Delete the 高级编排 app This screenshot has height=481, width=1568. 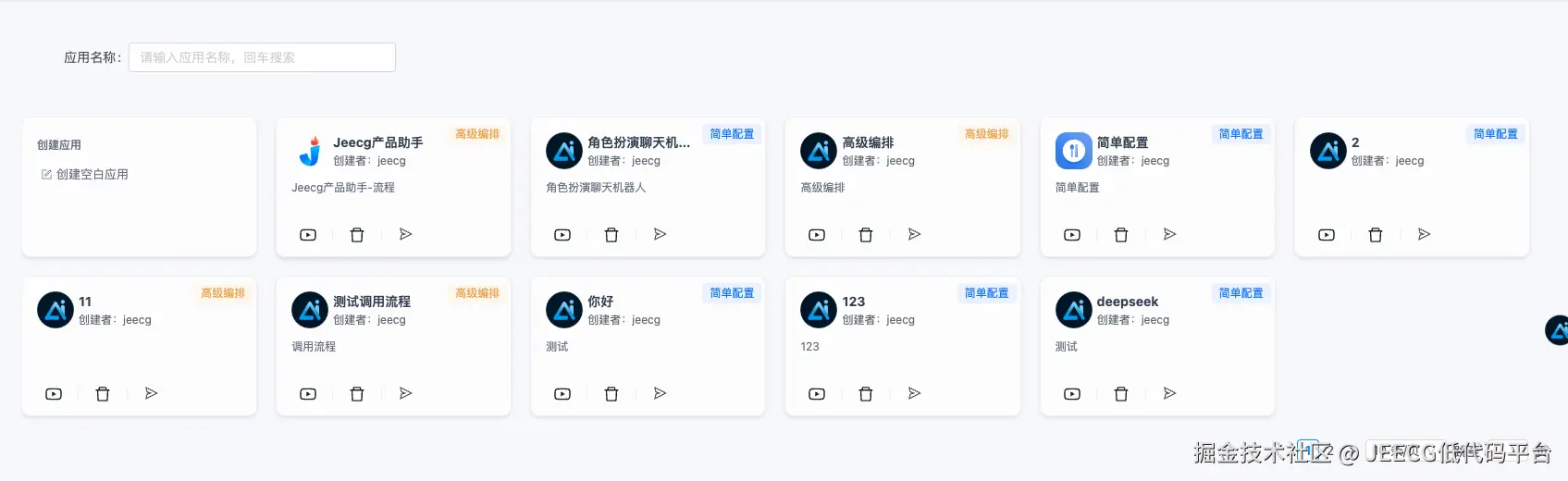coord(866,235)
